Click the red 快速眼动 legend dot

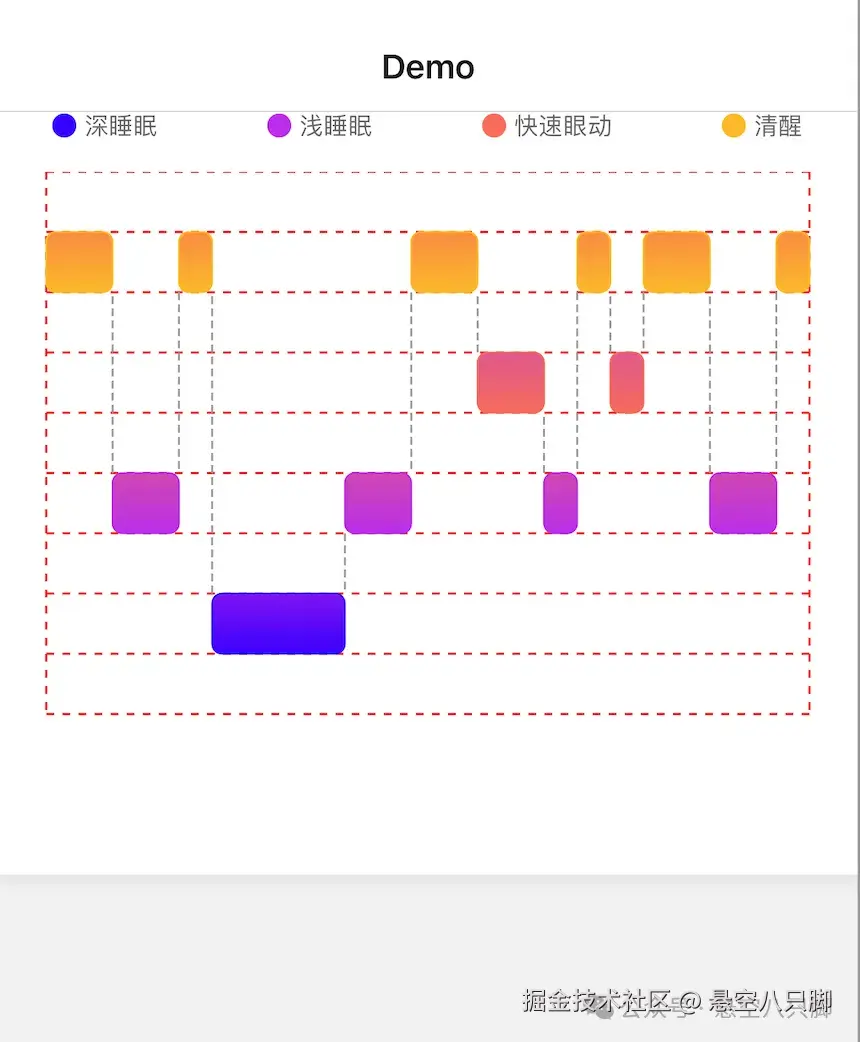pos(494,126)
